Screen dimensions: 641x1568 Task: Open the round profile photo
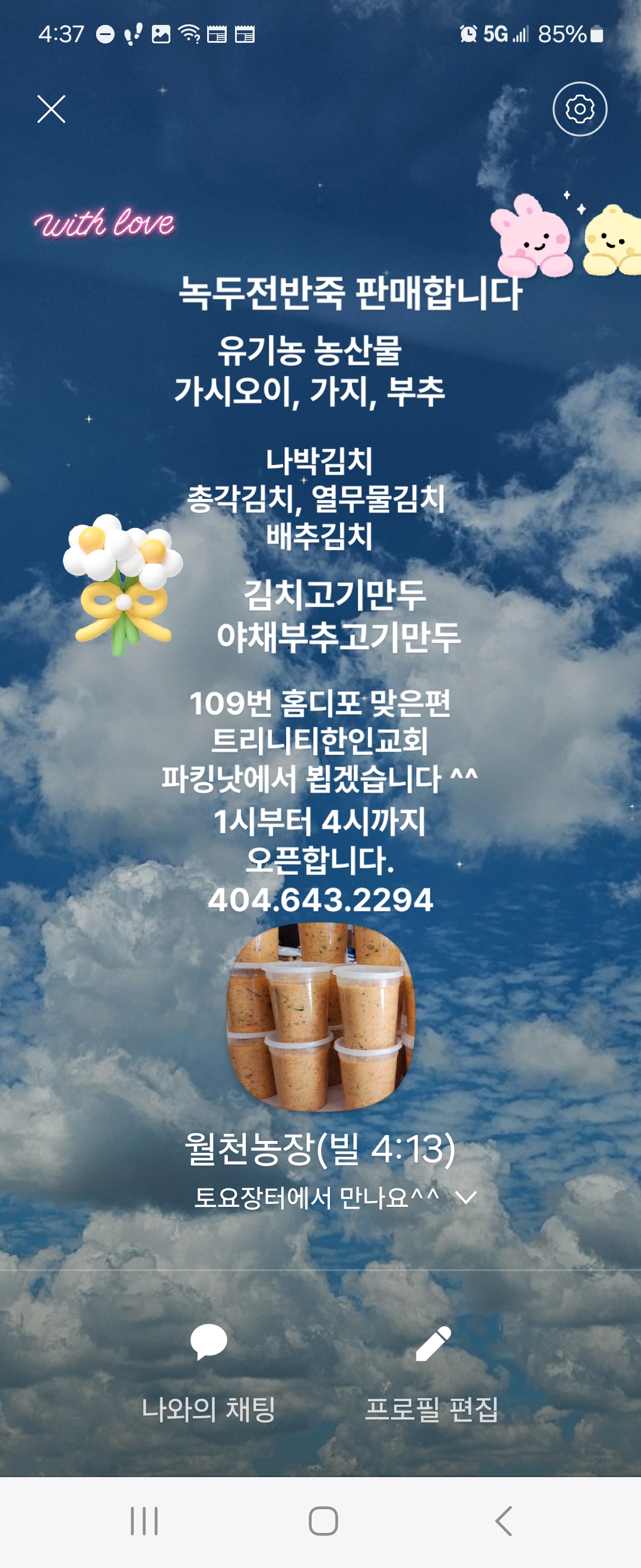(x=320, y=1017)
